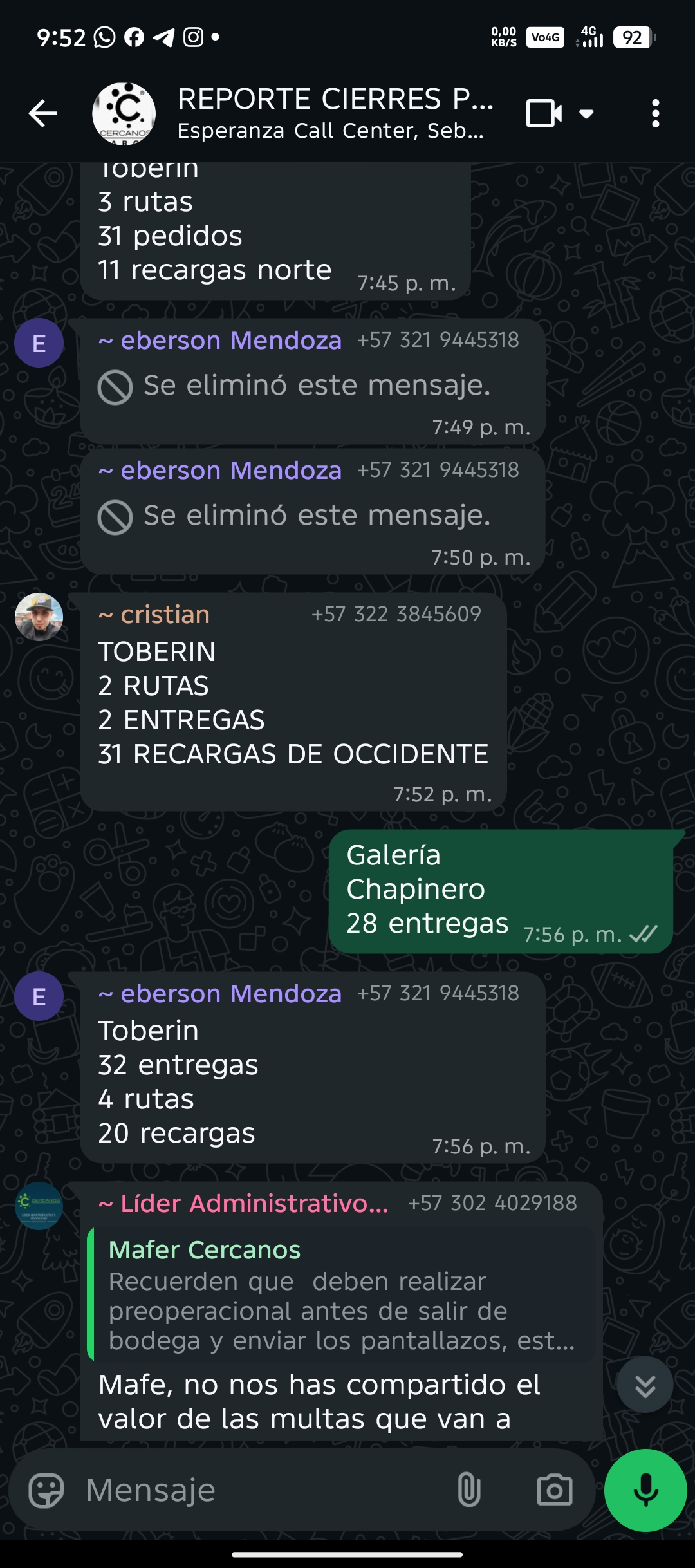Open the emoji and sticker picker

pyautogui.click(x=46, y=1489)
